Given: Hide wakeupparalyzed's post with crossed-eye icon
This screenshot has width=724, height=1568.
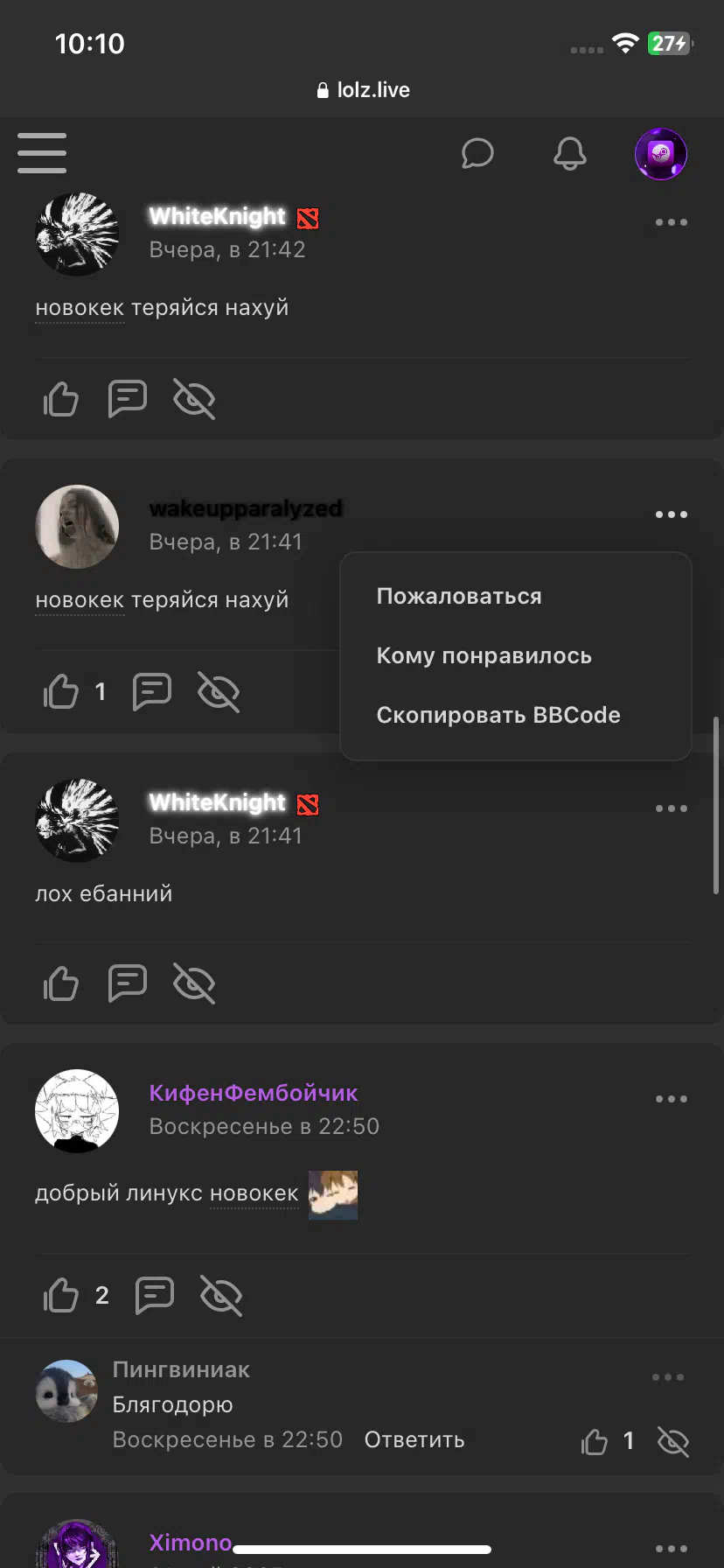Looking at the screenshot, I should click(x=219, y=692).
